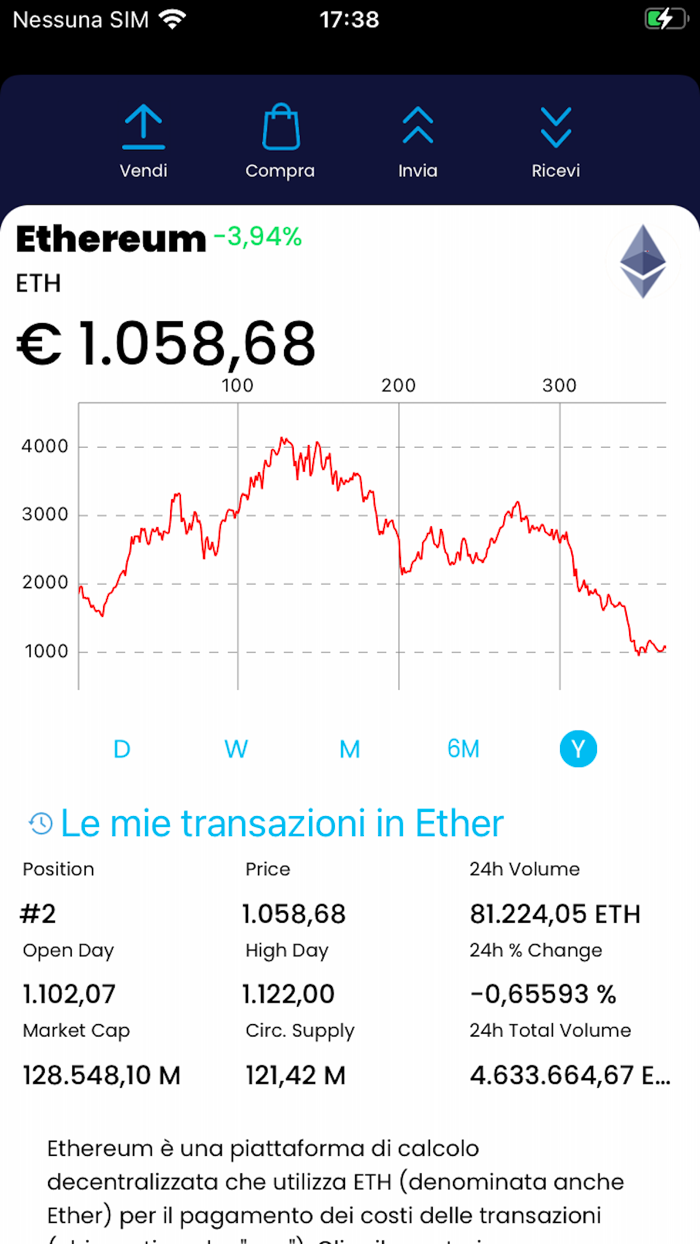
Task: Select the Y yearly chart range
Action: click(578, 749)
